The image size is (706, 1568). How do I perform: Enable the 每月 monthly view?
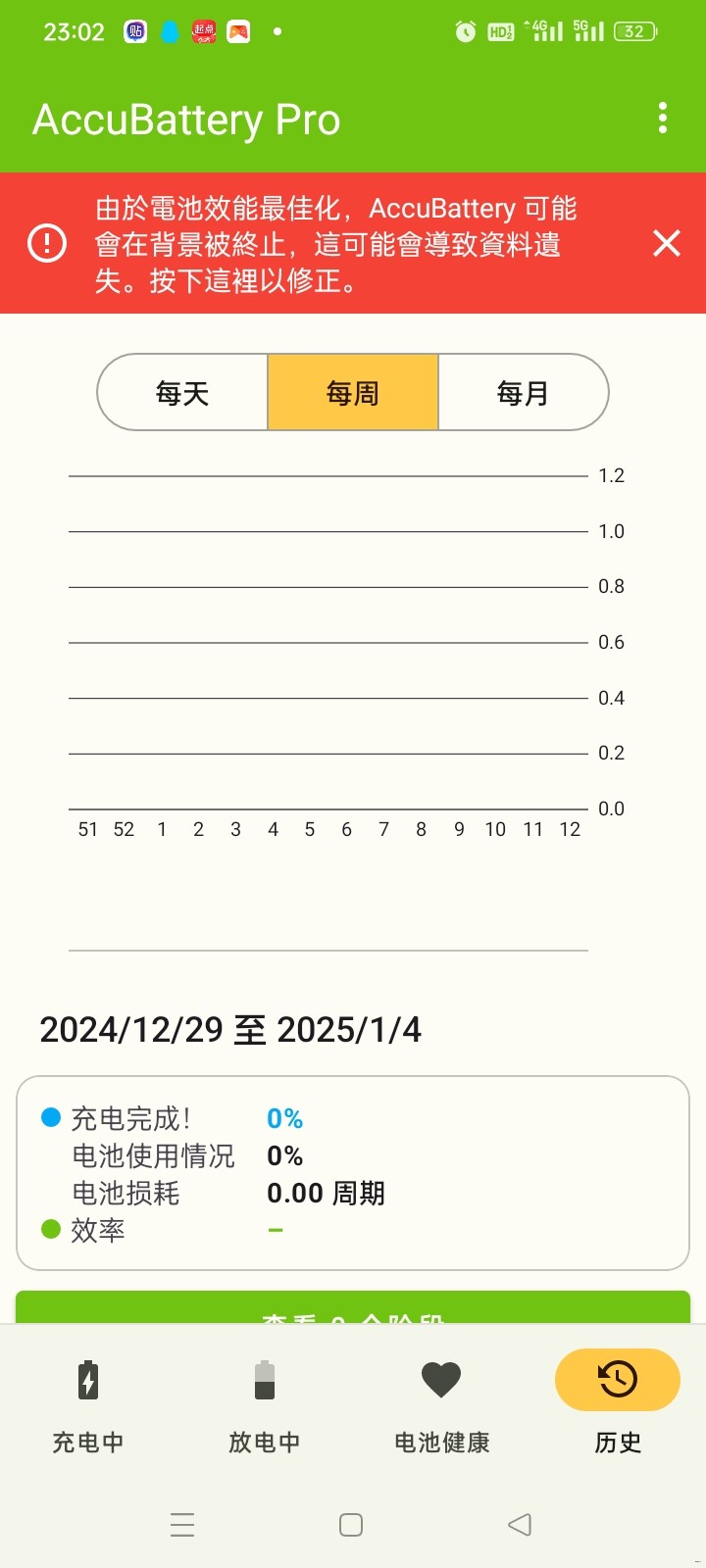(x=523, y=392)
